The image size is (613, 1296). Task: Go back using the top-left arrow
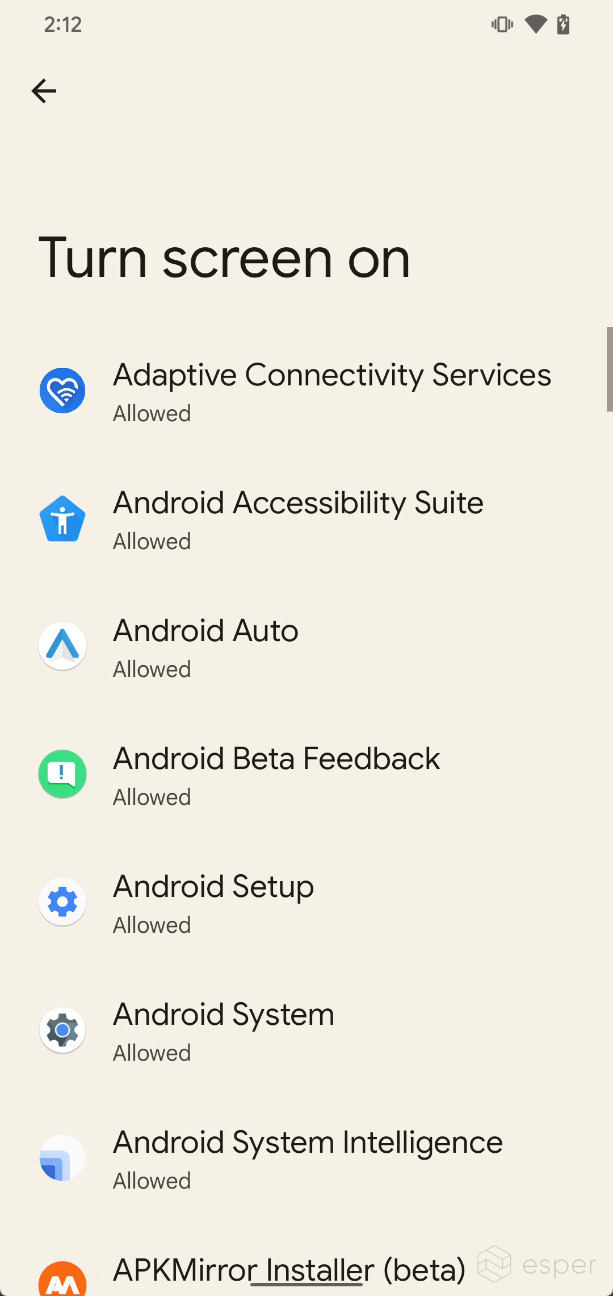pyautogui.click(x=43, y=91)
